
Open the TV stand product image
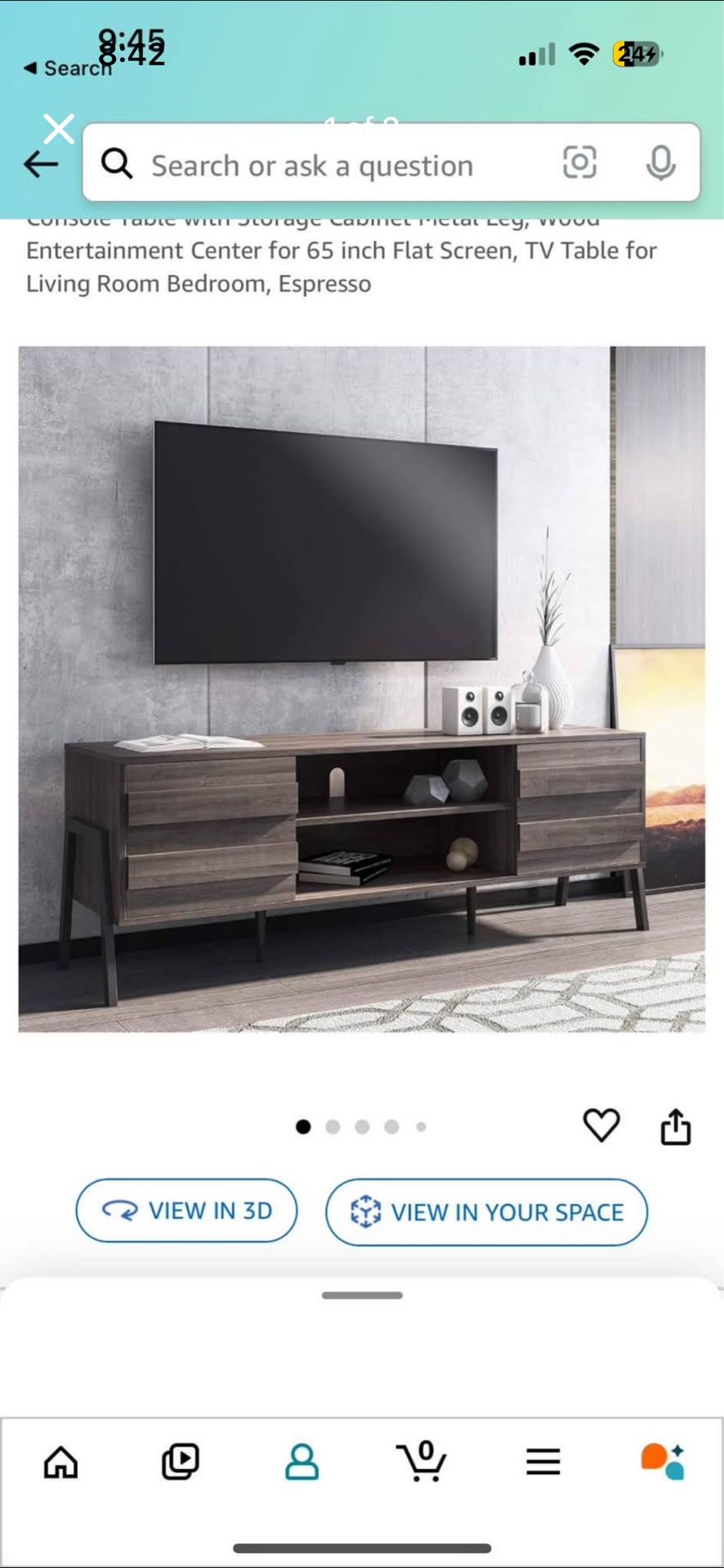click(361, 688)
